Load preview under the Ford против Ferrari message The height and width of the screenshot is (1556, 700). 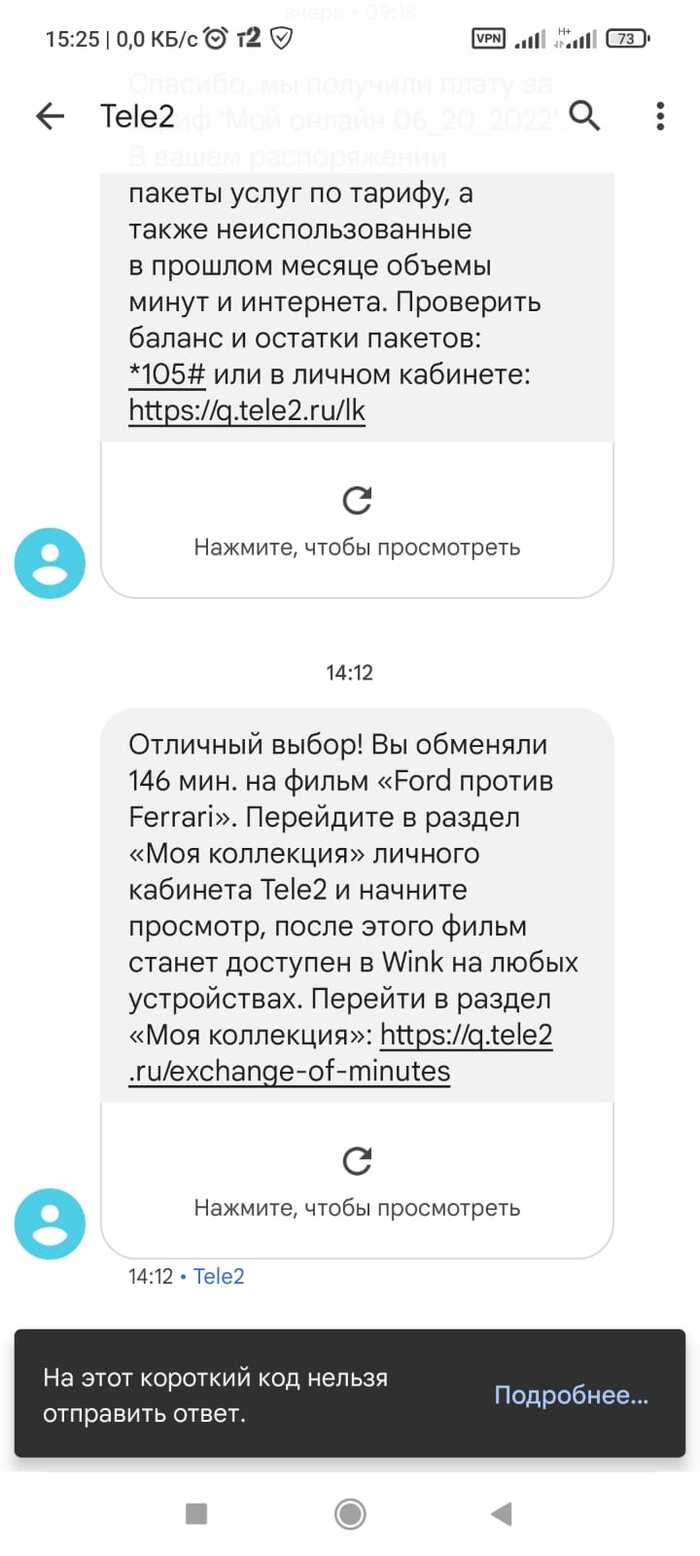(357, 1180)
